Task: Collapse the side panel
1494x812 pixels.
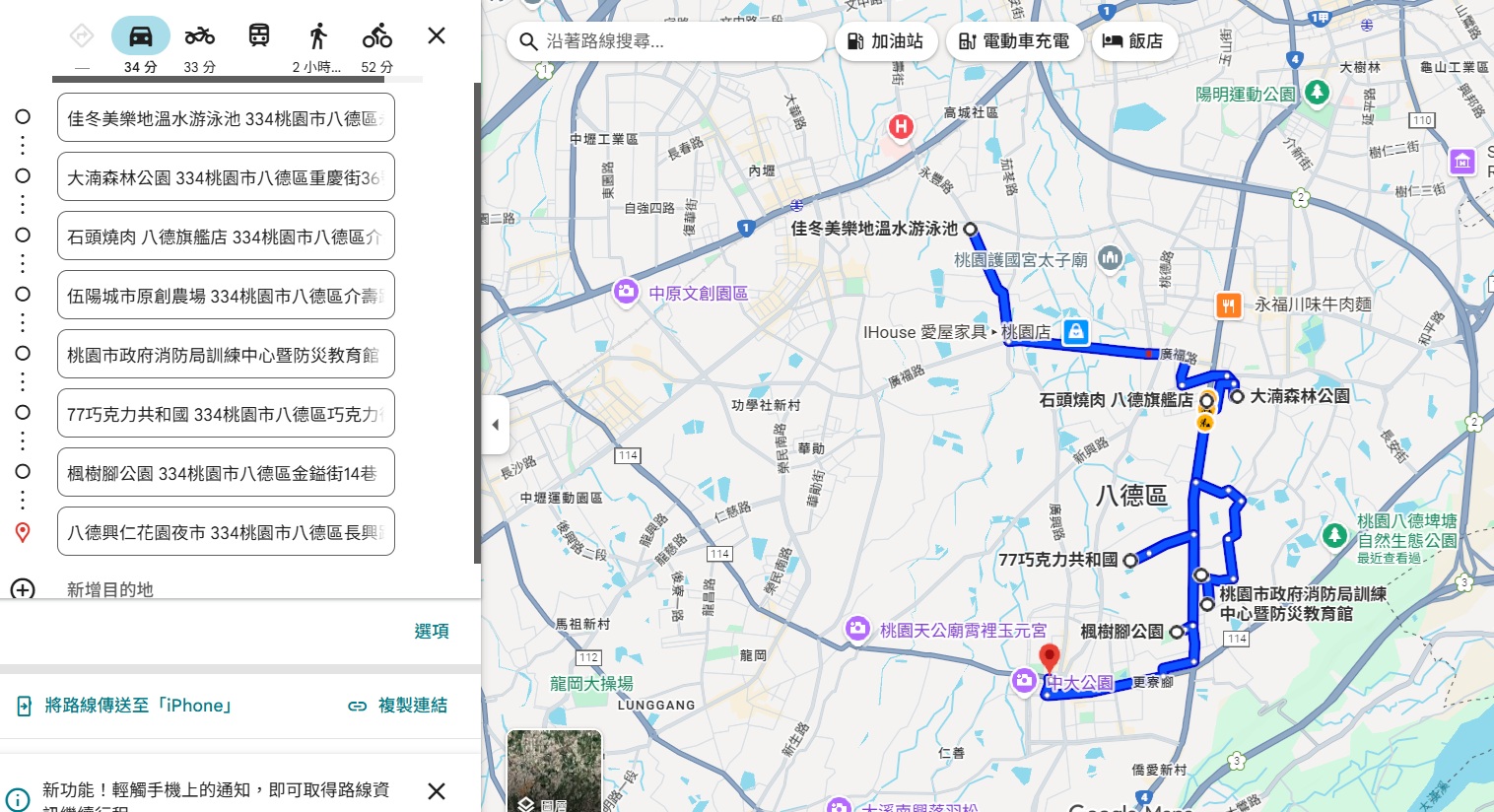Action: (496, 425)
